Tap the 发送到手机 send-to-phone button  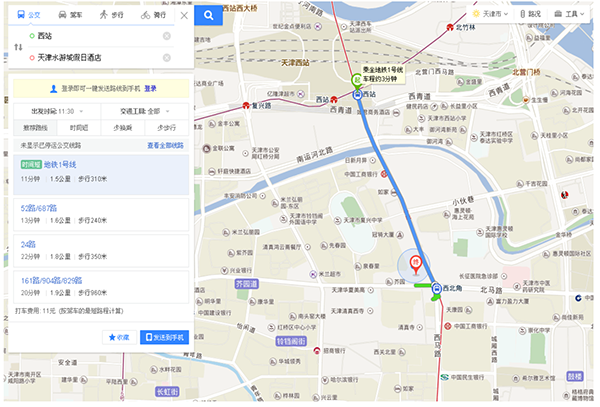(x=164, y=338)
